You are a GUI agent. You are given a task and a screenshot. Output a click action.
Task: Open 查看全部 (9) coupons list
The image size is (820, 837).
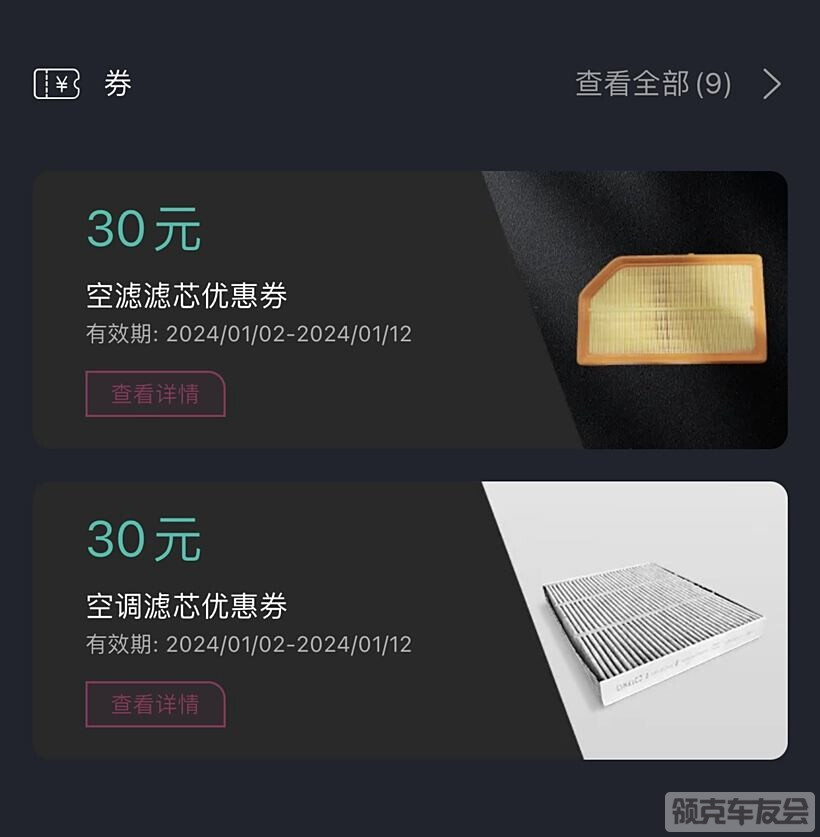(676, 84)
